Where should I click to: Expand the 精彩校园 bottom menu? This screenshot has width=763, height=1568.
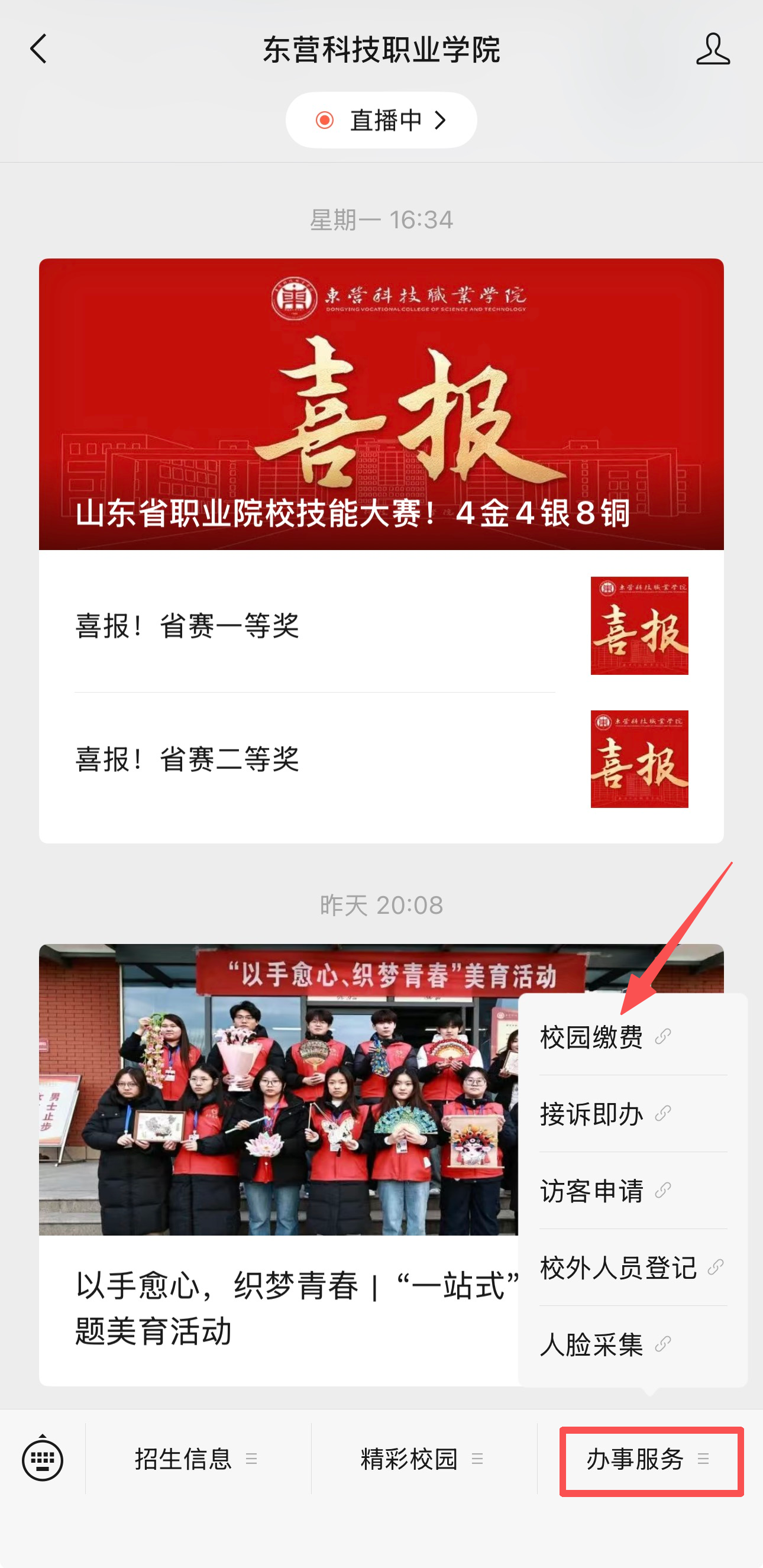point(422,1459)
